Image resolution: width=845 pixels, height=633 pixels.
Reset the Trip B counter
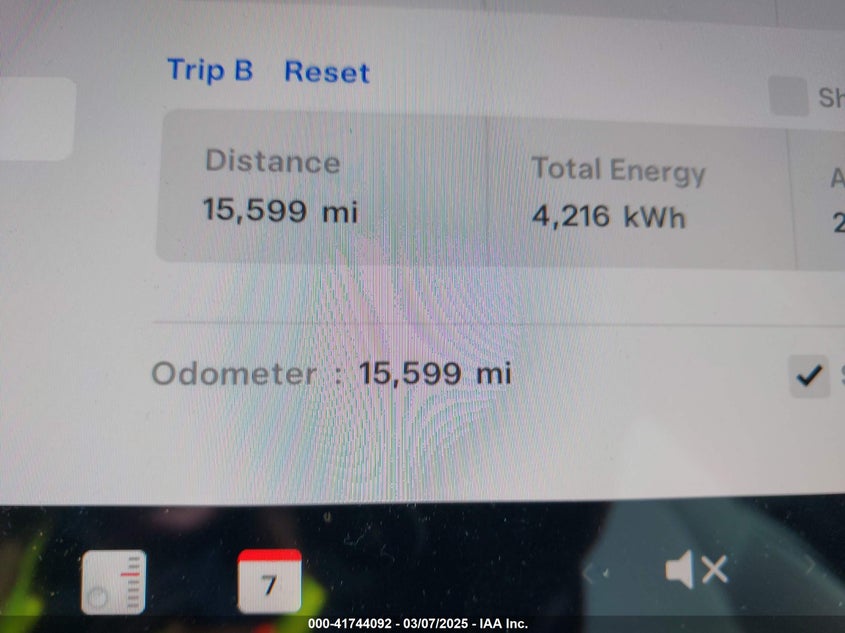[x=327, y=72]
